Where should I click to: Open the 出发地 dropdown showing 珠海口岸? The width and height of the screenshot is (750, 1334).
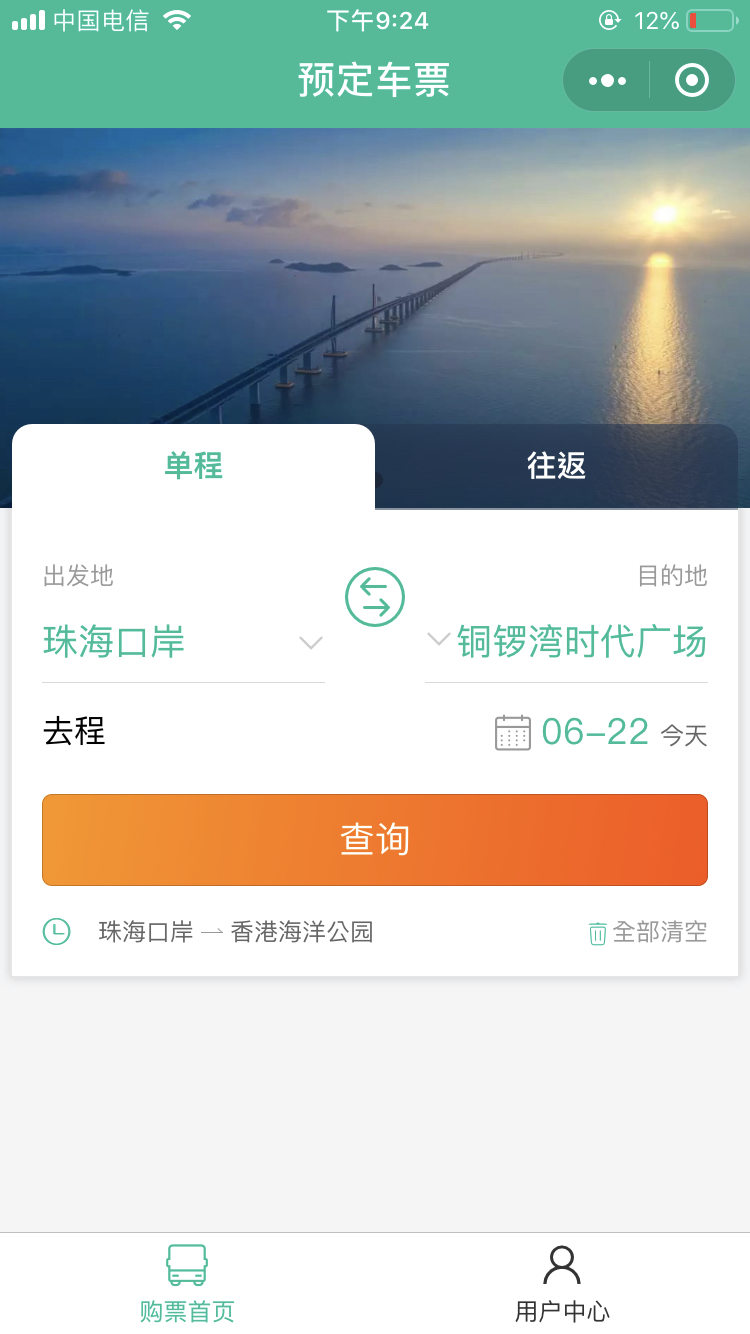(x=183, y=642)
